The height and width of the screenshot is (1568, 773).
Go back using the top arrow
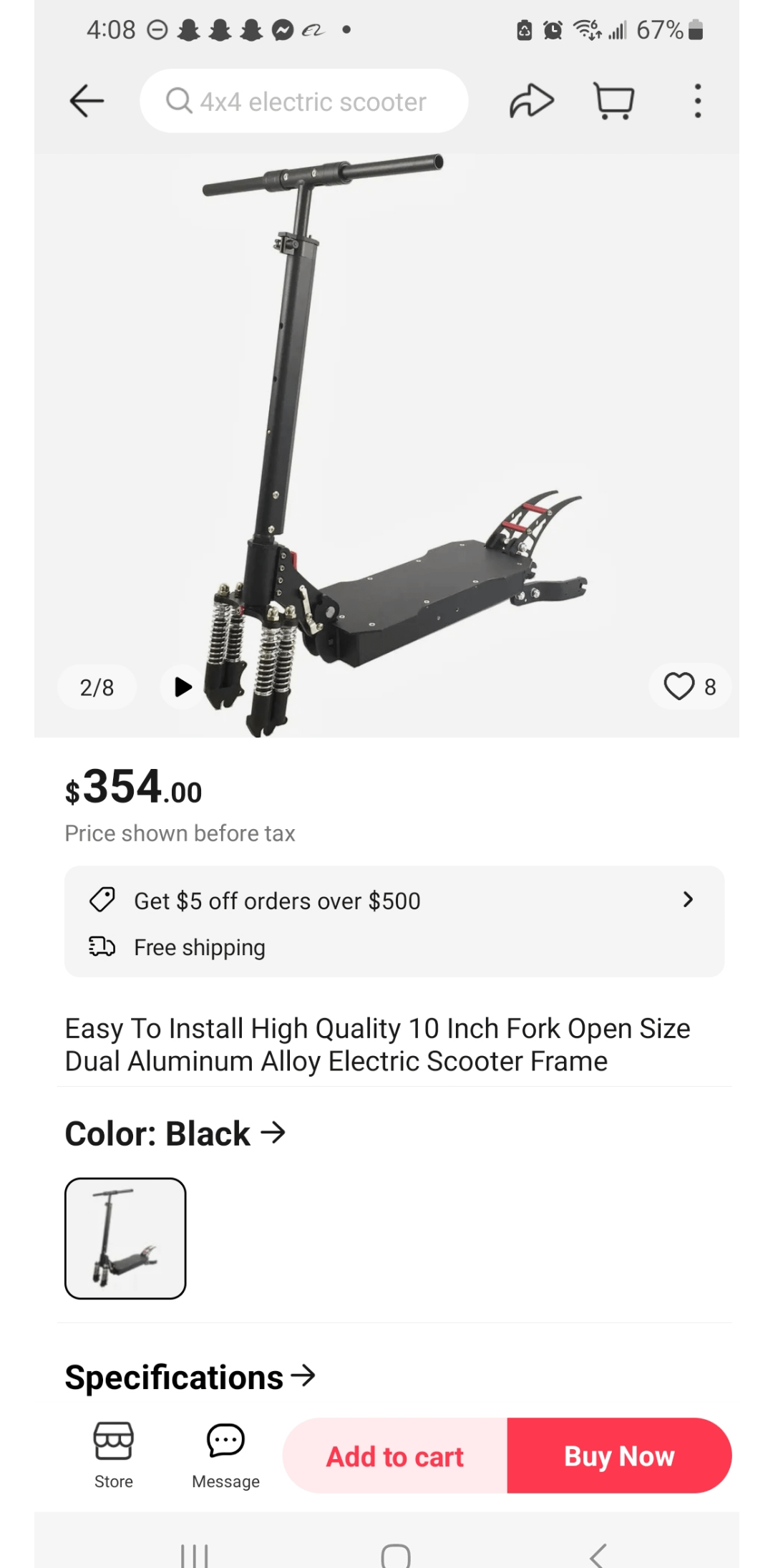coord(87,101)
